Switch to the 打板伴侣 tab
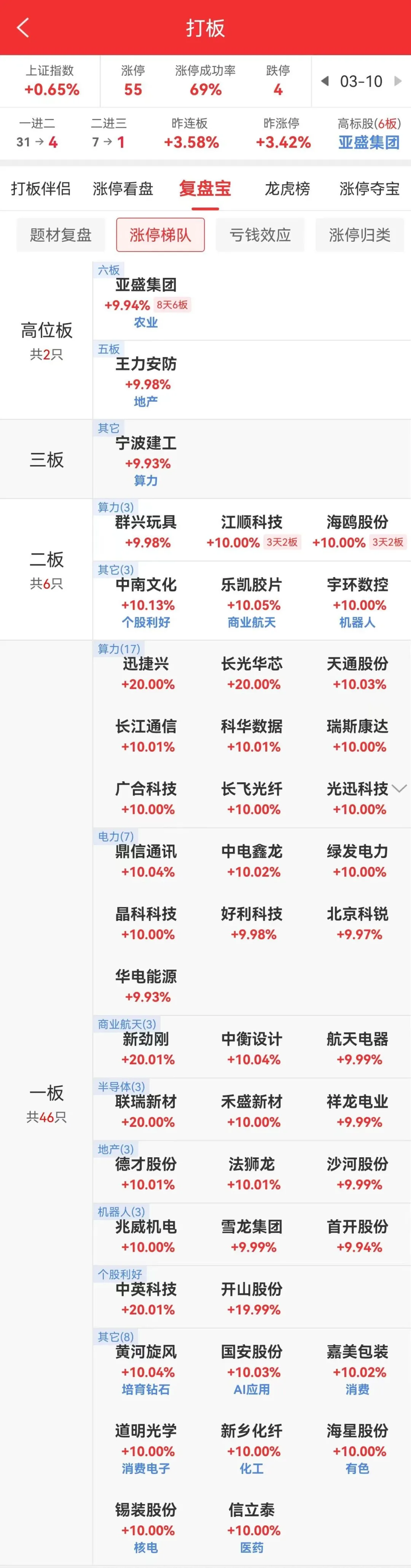Screen dimensions: 411x1568 point(41,189)
